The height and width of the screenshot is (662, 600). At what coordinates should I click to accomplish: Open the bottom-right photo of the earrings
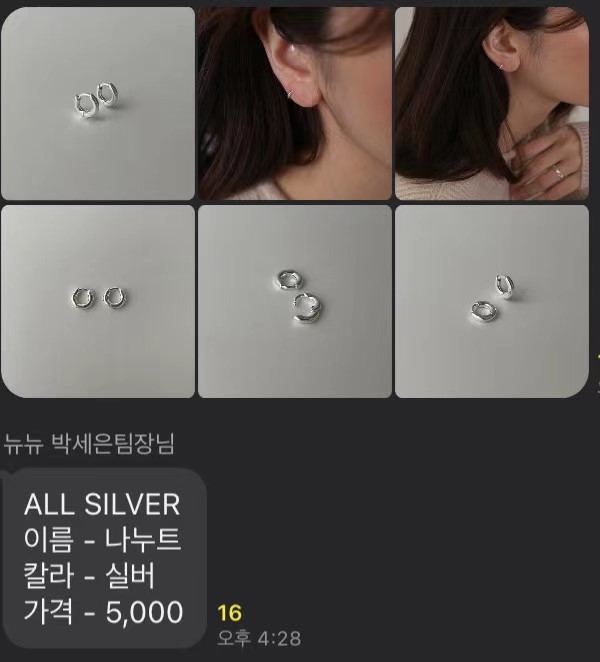491,301
